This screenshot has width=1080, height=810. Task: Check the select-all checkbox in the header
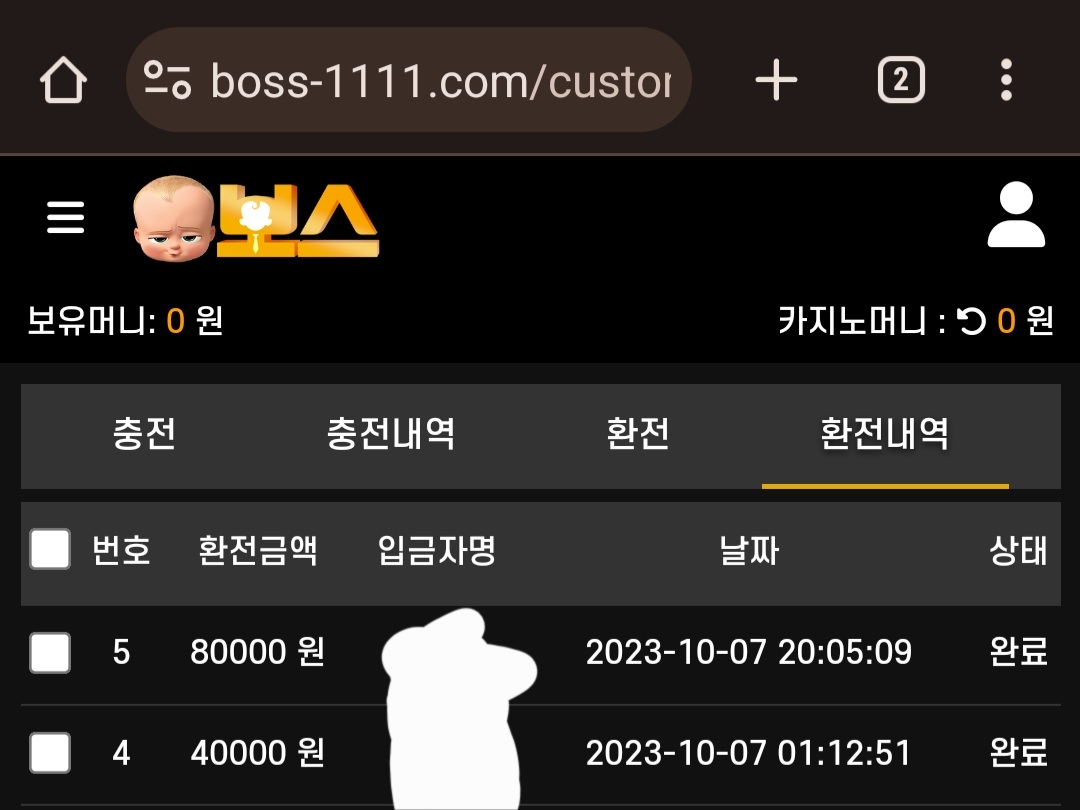pyautogui.click(x=50, y=550)
